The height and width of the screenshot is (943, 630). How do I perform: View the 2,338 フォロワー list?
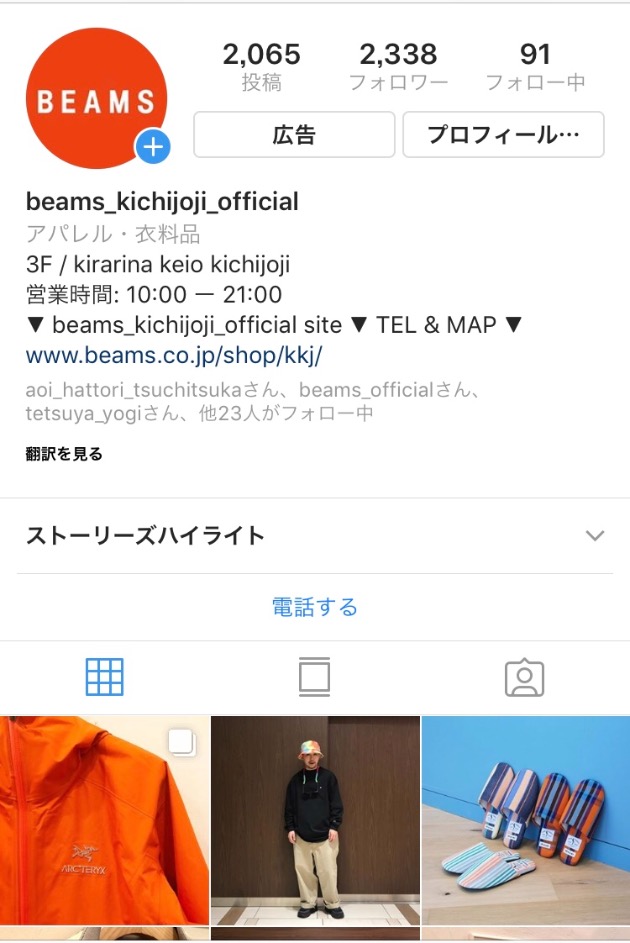[x=398, y=66]
